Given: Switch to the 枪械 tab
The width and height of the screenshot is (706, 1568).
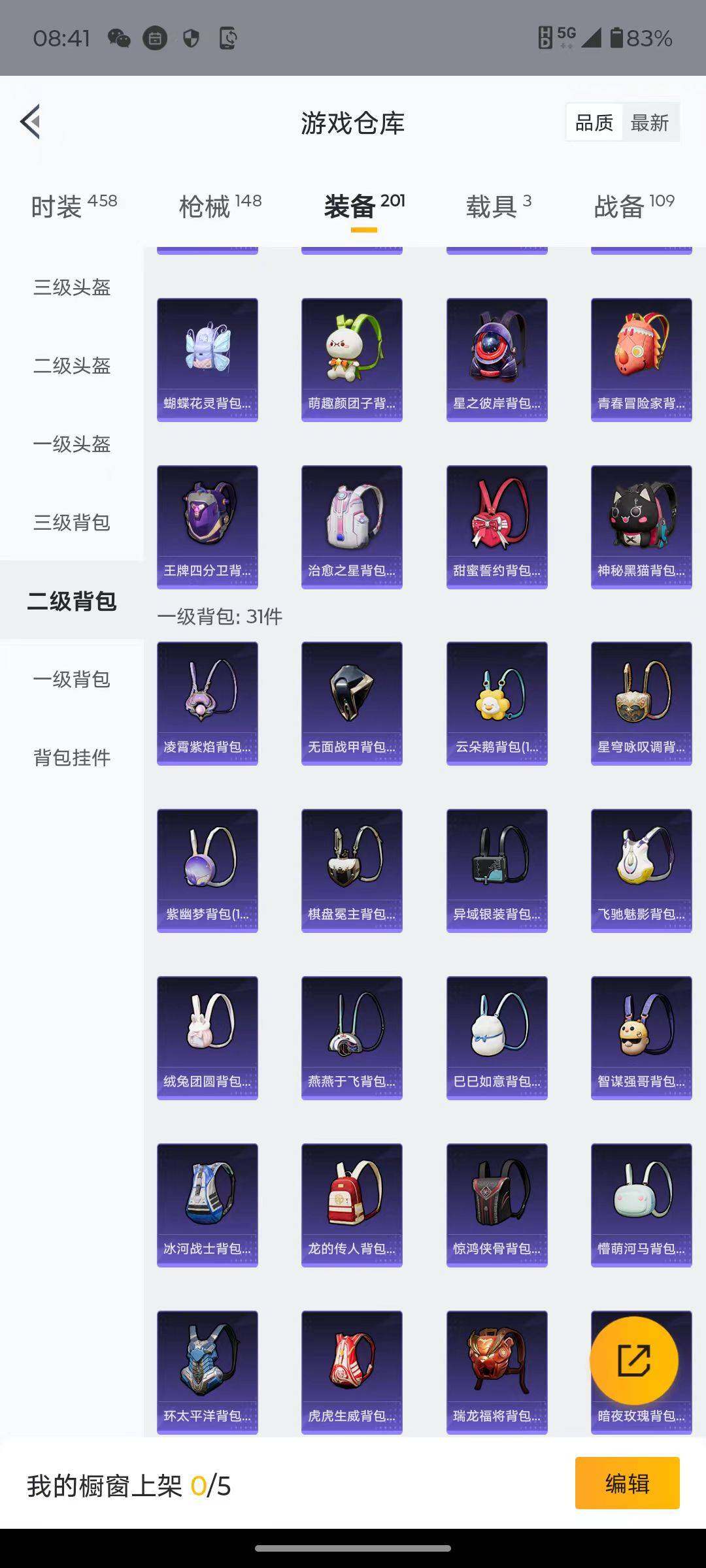Looking at the screenshot, I should (x=216, y=204).
